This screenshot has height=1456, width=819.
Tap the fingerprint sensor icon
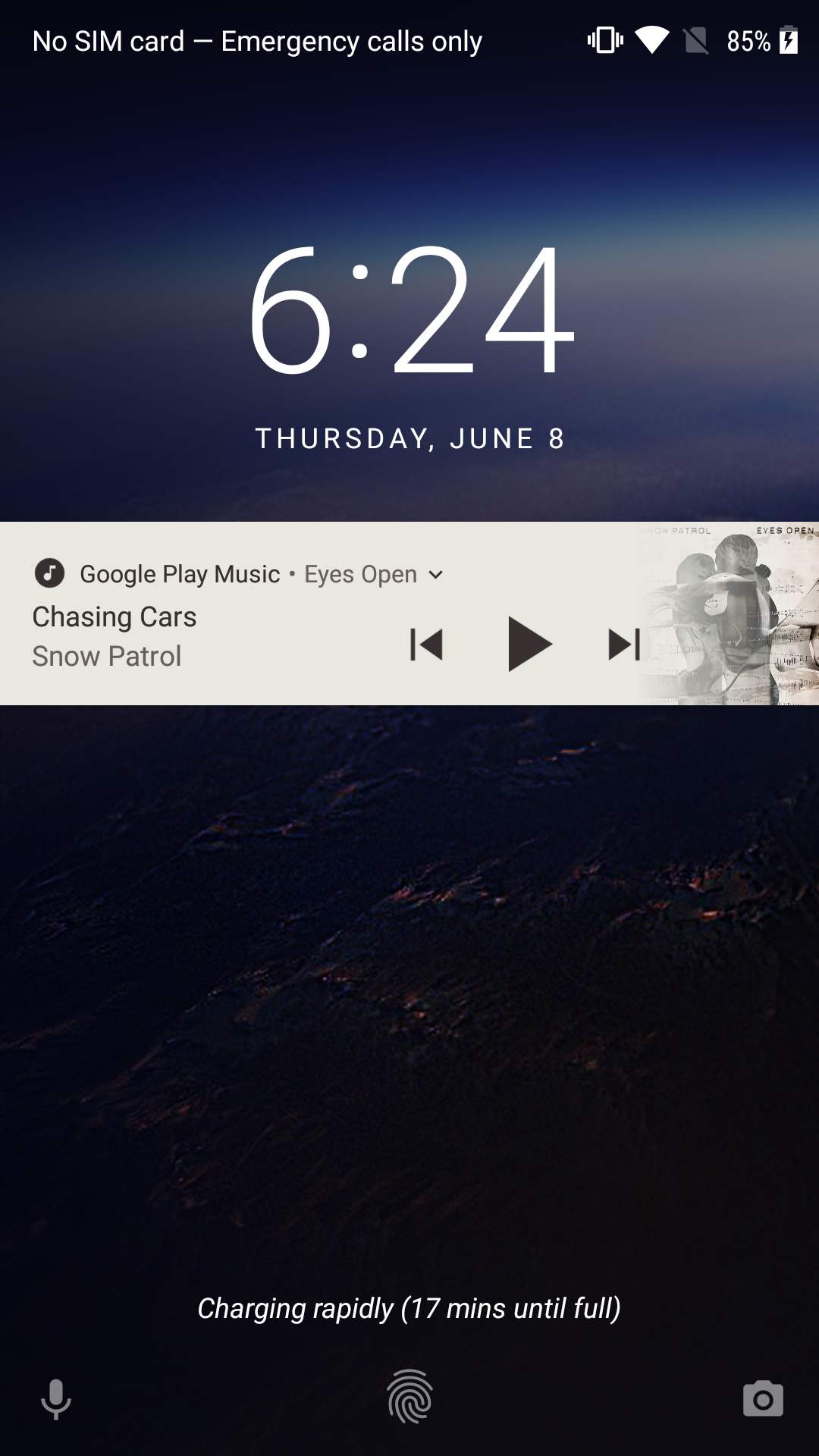click(x=409, y=1399)
